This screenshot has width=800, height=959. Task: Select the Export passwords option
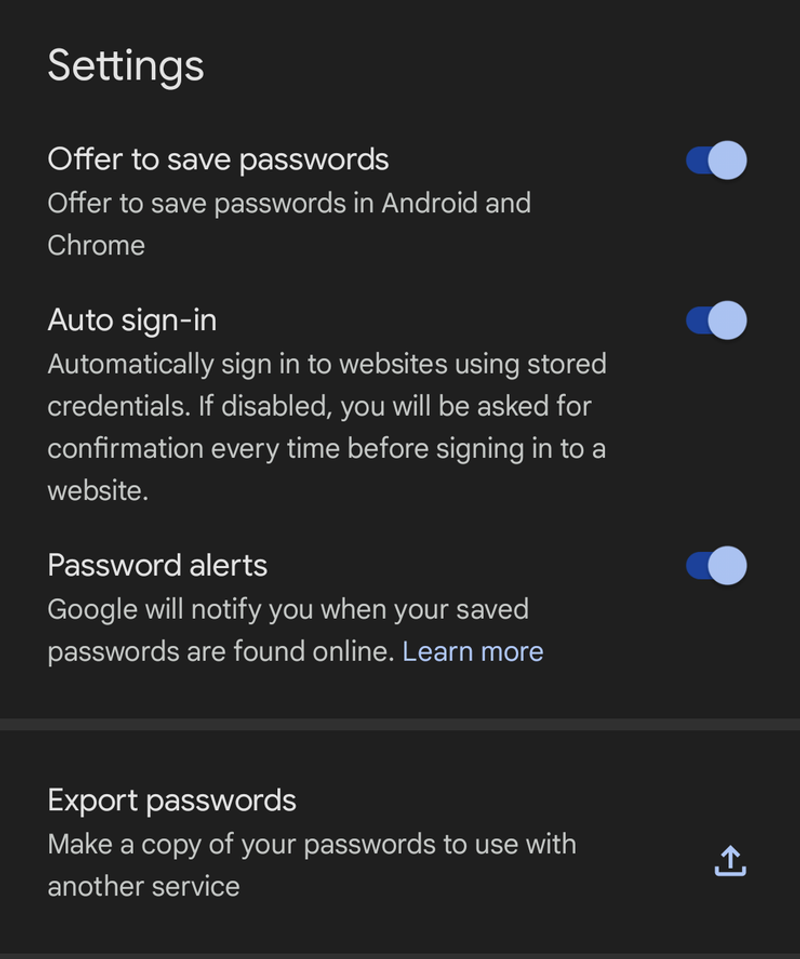(x=172, y=800)
